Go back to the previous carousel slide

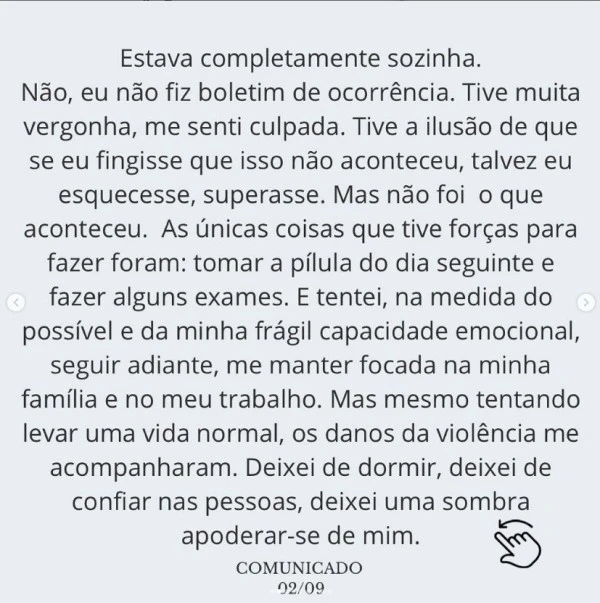(13, 300)
